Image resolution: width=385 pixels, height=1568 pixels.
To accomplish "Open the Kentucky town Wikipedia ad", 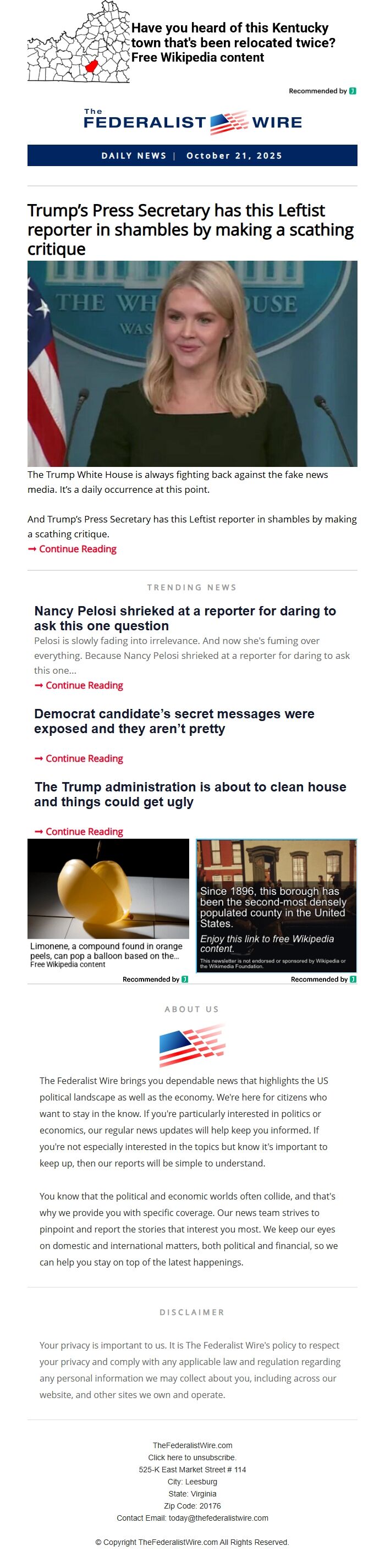I will pyautogui.click(x=232, y=42).
